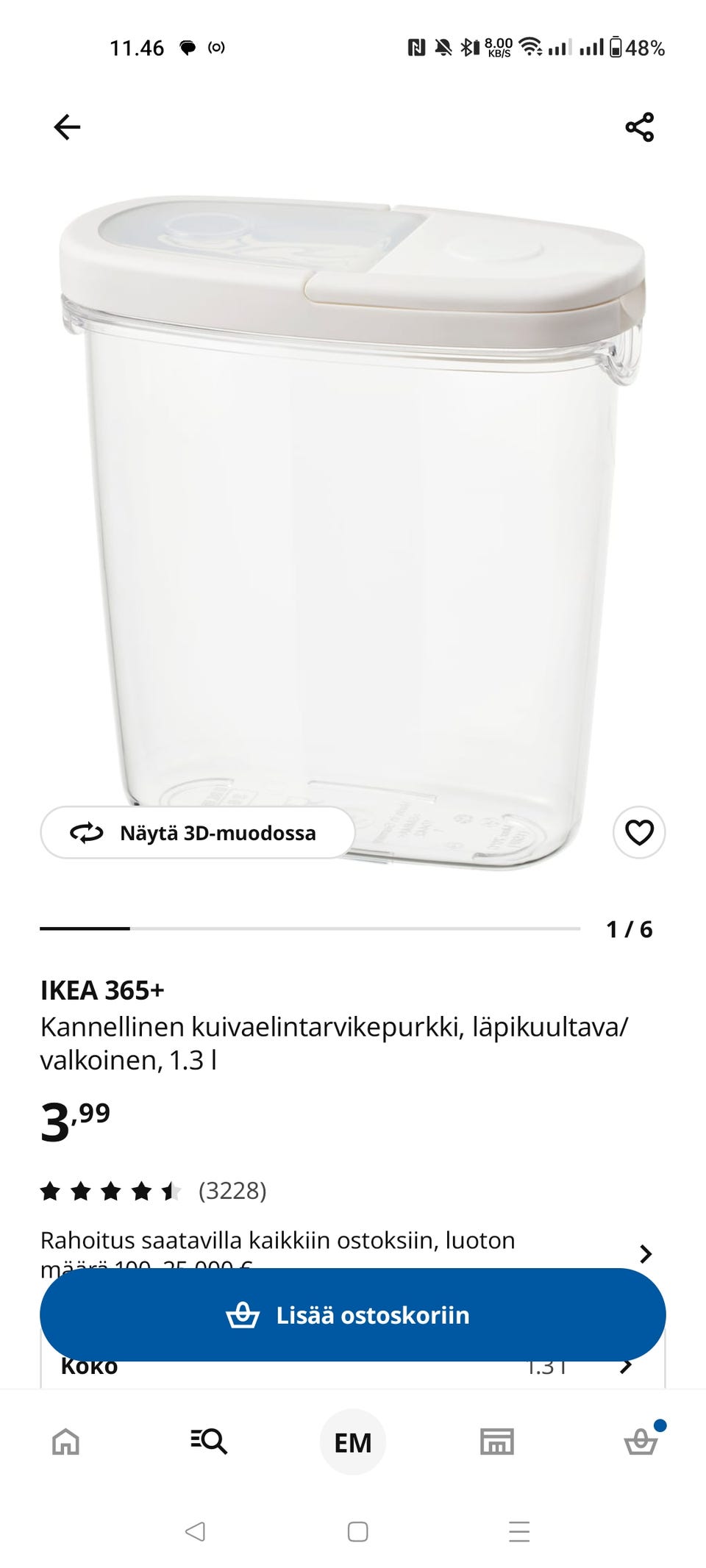Open the shopping cart with notification badge
The width and height of the screenshot is (706, 1568).
[641, 1442]
